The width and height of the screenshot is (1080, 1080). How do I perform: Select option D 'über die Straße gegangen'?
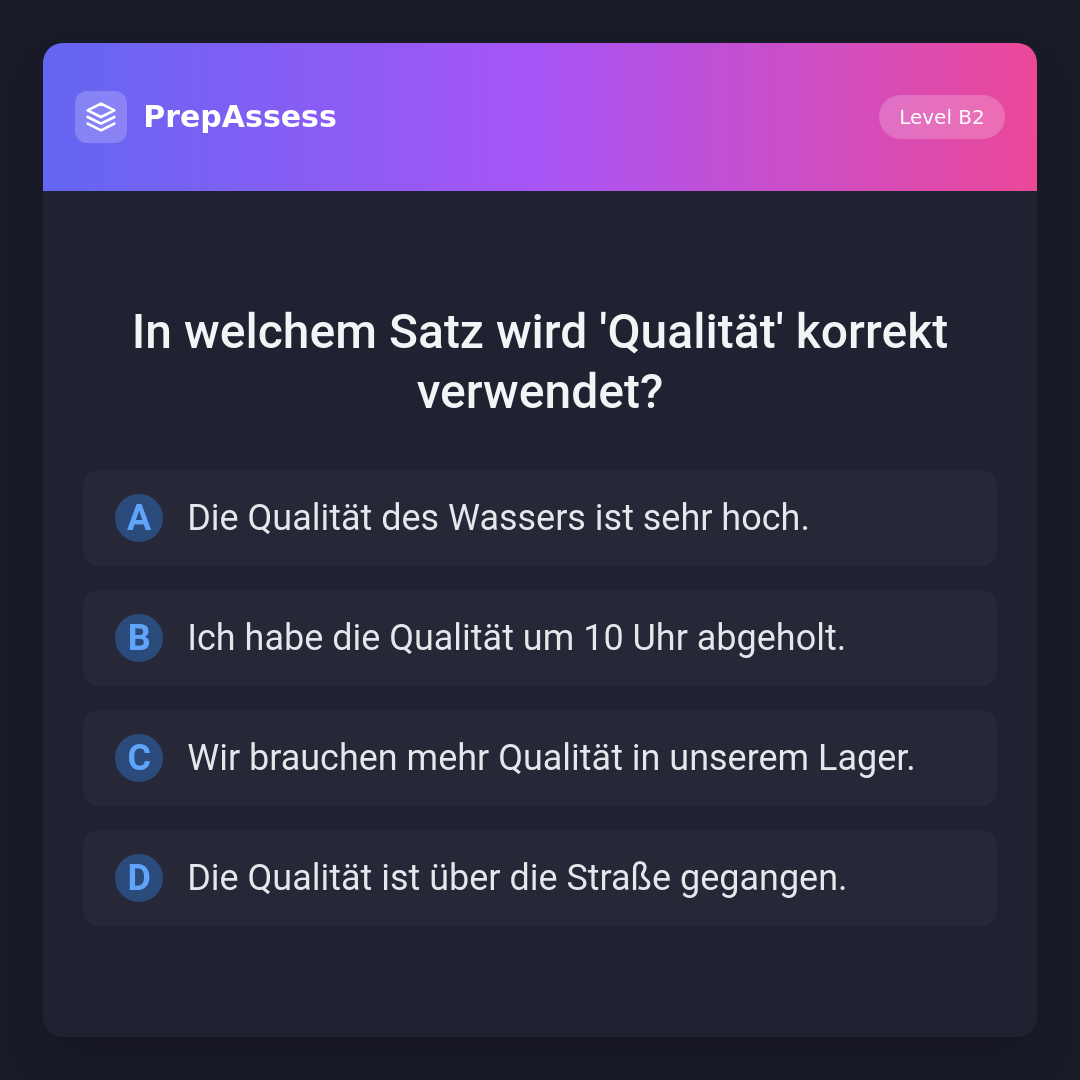coord(540,878)
